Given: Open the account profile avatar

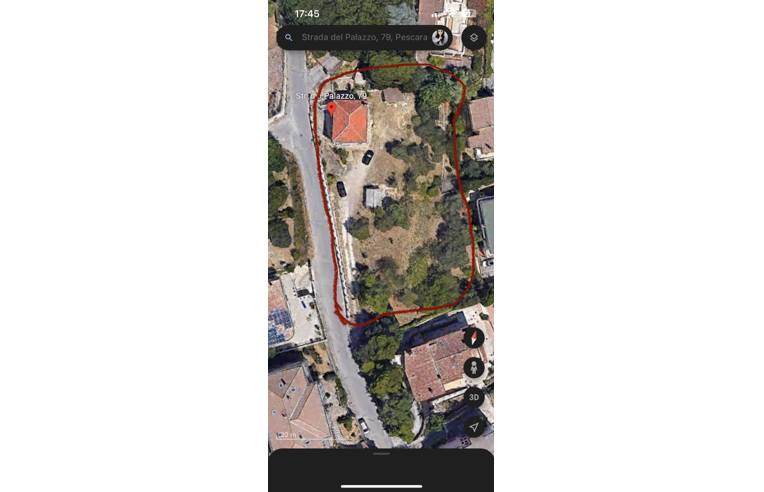Looking at the screenshot, I should (440, 37).
